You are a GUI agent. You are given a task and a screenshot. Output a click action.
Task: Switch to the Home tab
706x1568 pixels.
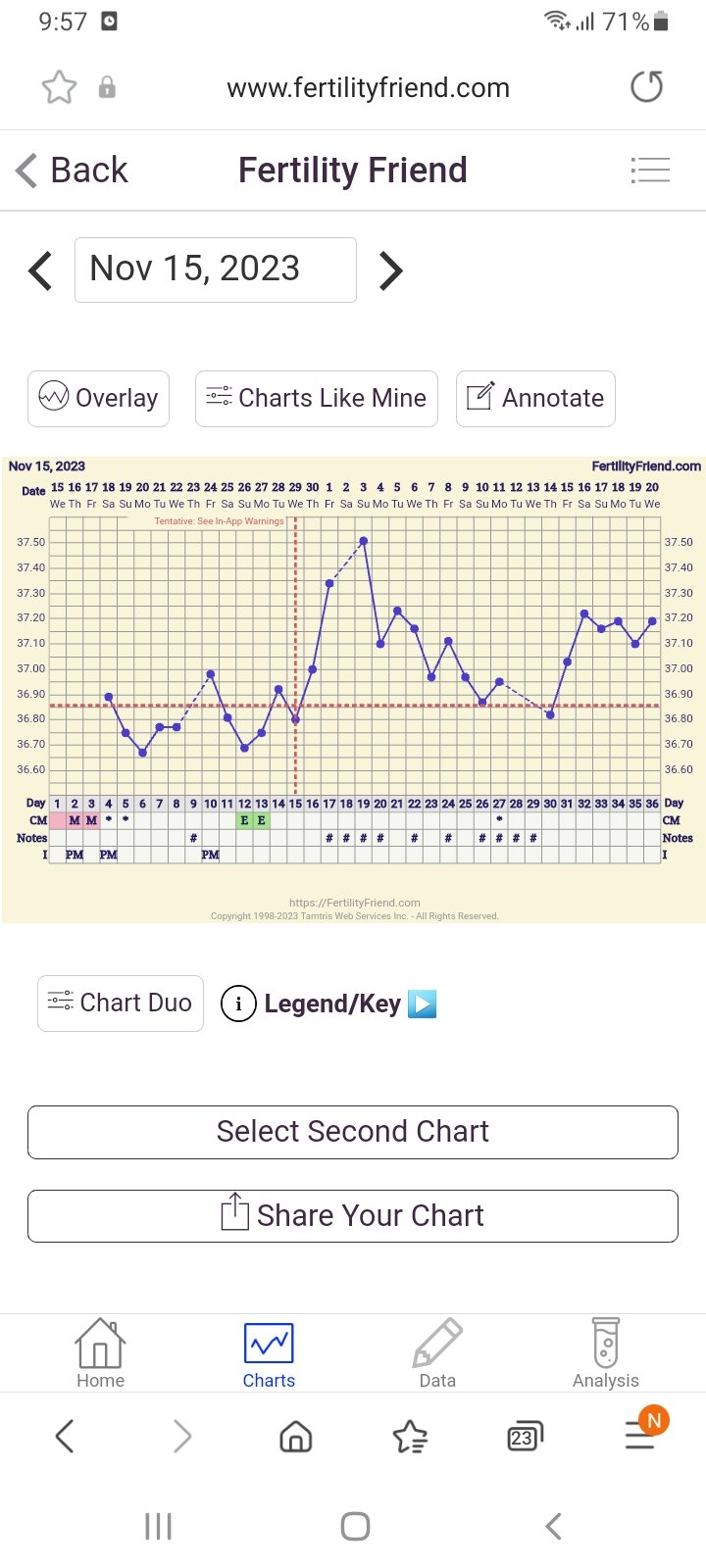tap(100, 1354)
